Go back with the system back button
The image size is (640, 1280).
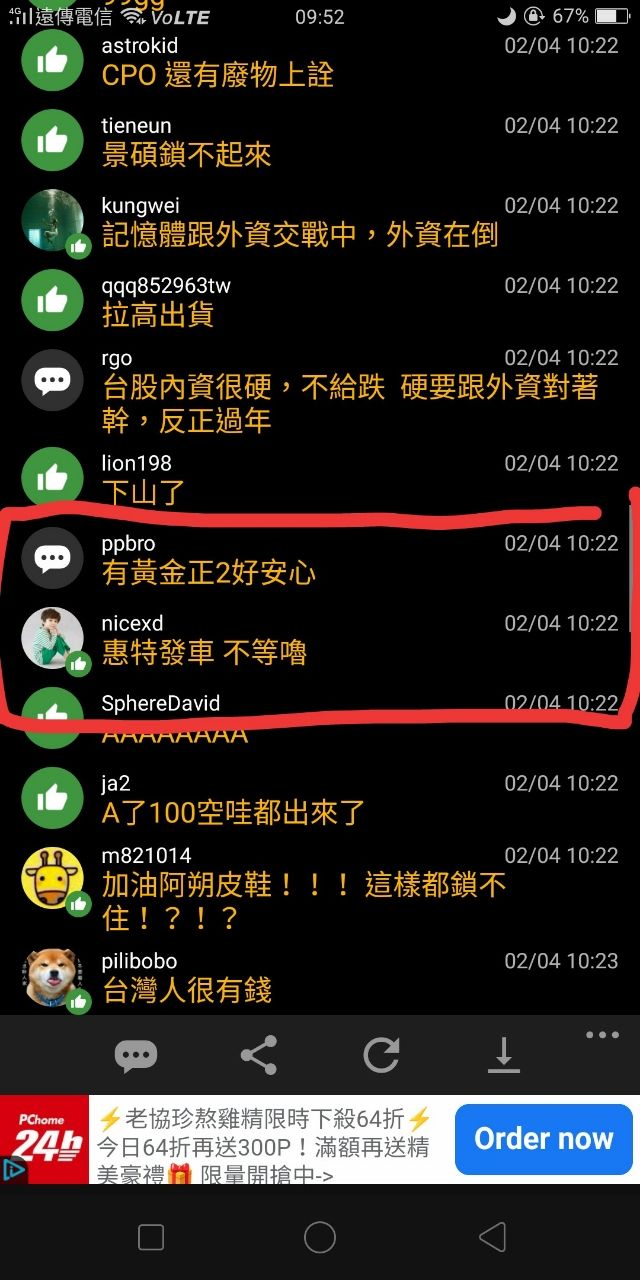click(492, 1237)
